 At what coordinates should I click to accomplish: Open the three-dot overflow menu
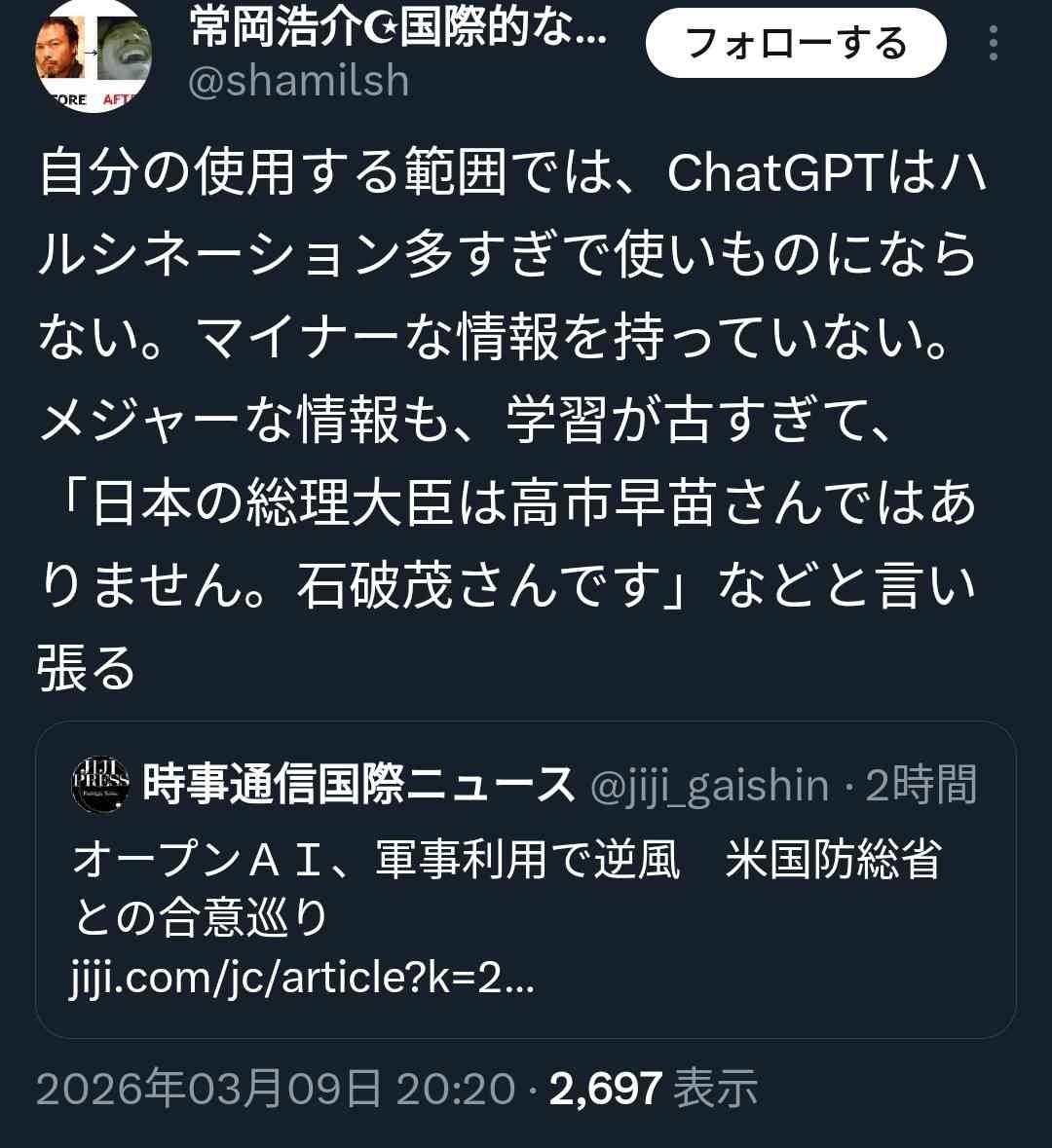coord(993,45)
